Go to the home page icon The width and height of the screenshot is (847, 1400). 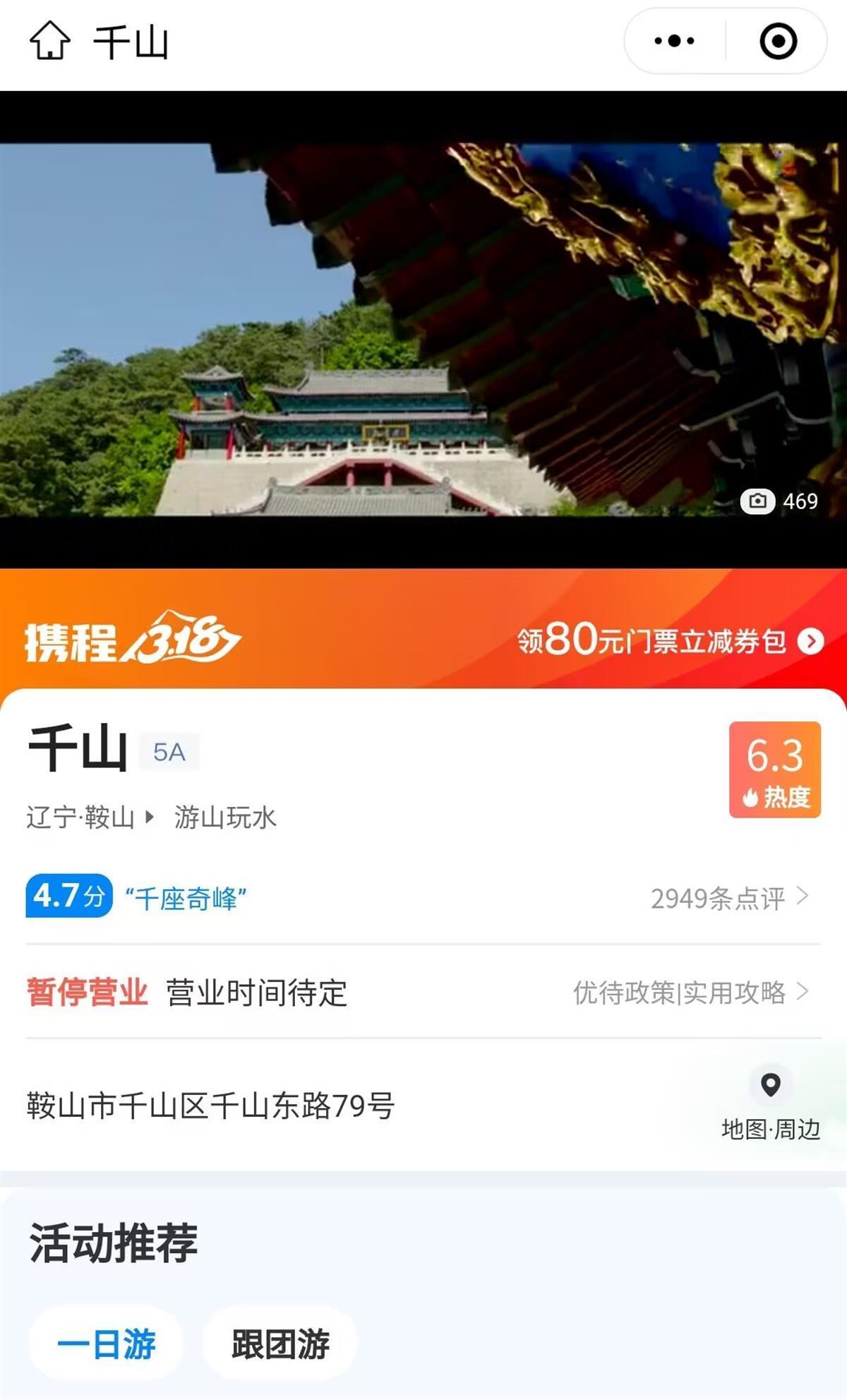pyautogui.click(x=50, y=41)
